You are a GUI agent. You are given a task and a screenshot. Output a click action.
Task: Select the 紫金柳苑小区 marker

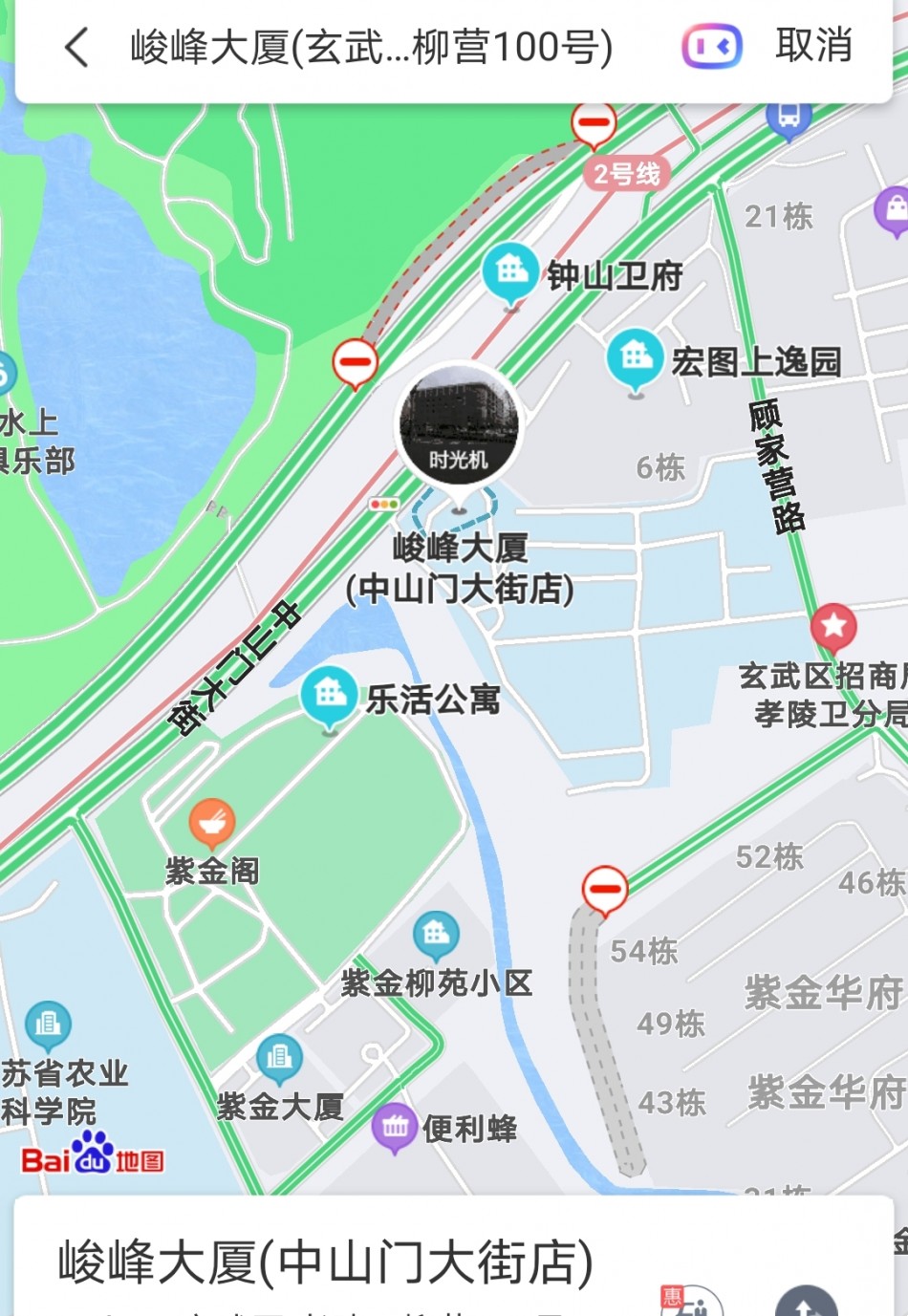point(436,936)
